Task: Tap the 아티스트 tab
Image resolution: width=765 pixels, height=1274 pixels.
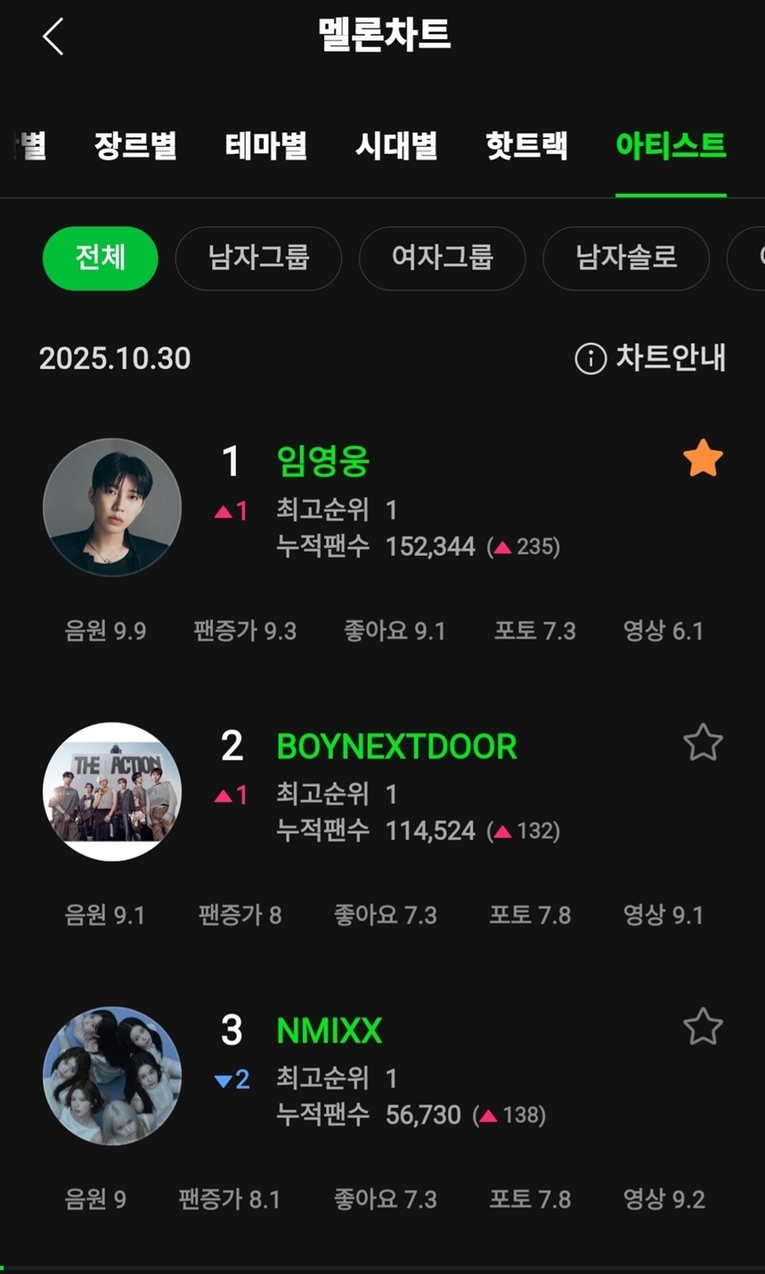Action: click(670, 146)
